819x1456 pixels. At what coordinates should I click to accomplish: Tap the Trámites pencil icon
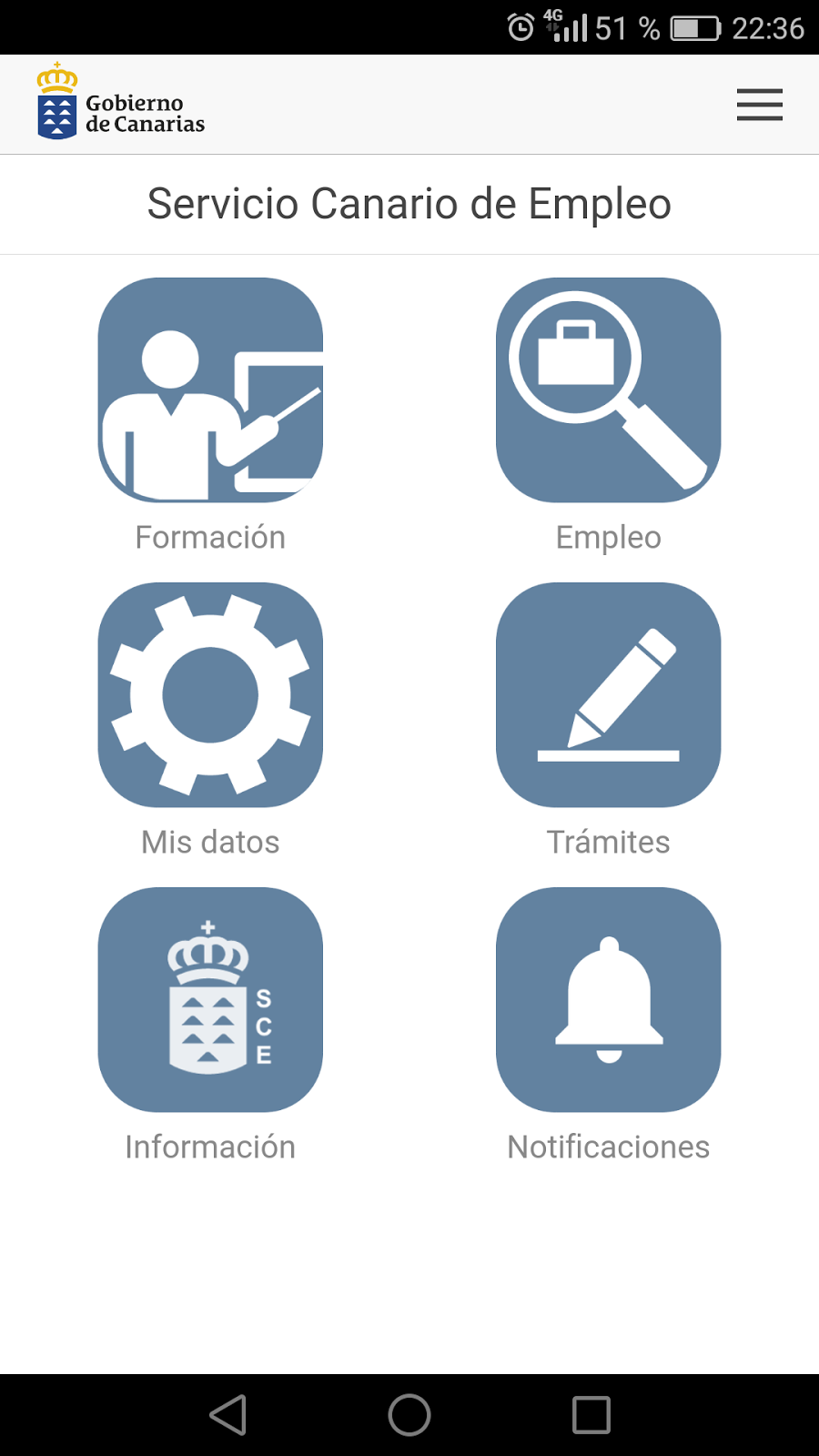[607, 694]
